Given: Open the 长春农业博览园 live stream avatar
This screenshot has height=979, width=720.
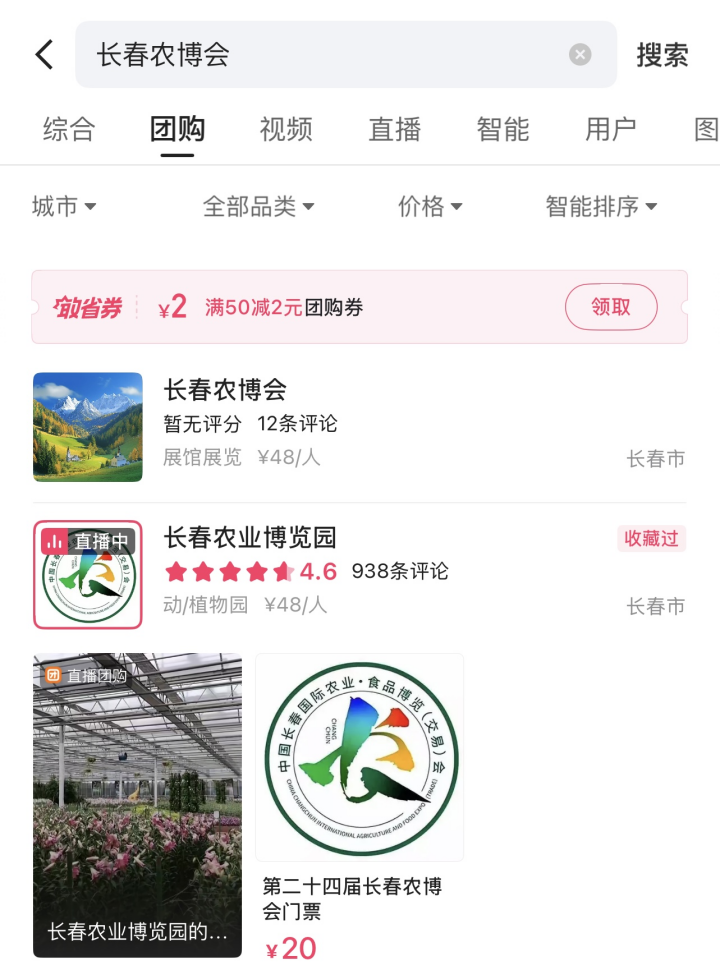Looking at the screenshot, I should (88, 575).
